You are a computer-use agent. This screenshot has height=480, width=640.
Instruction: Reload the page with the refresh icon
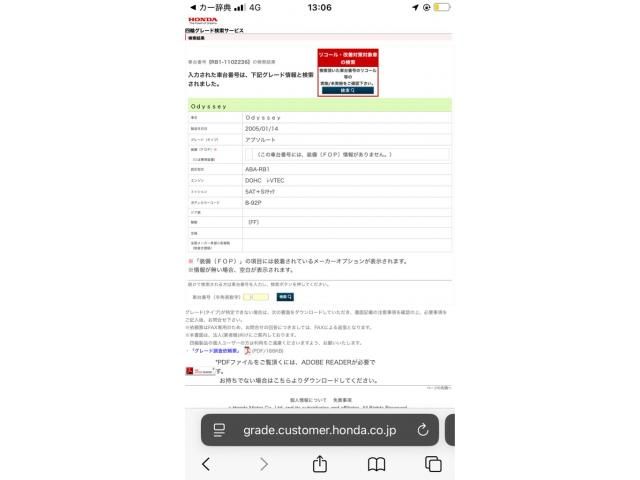422,430
